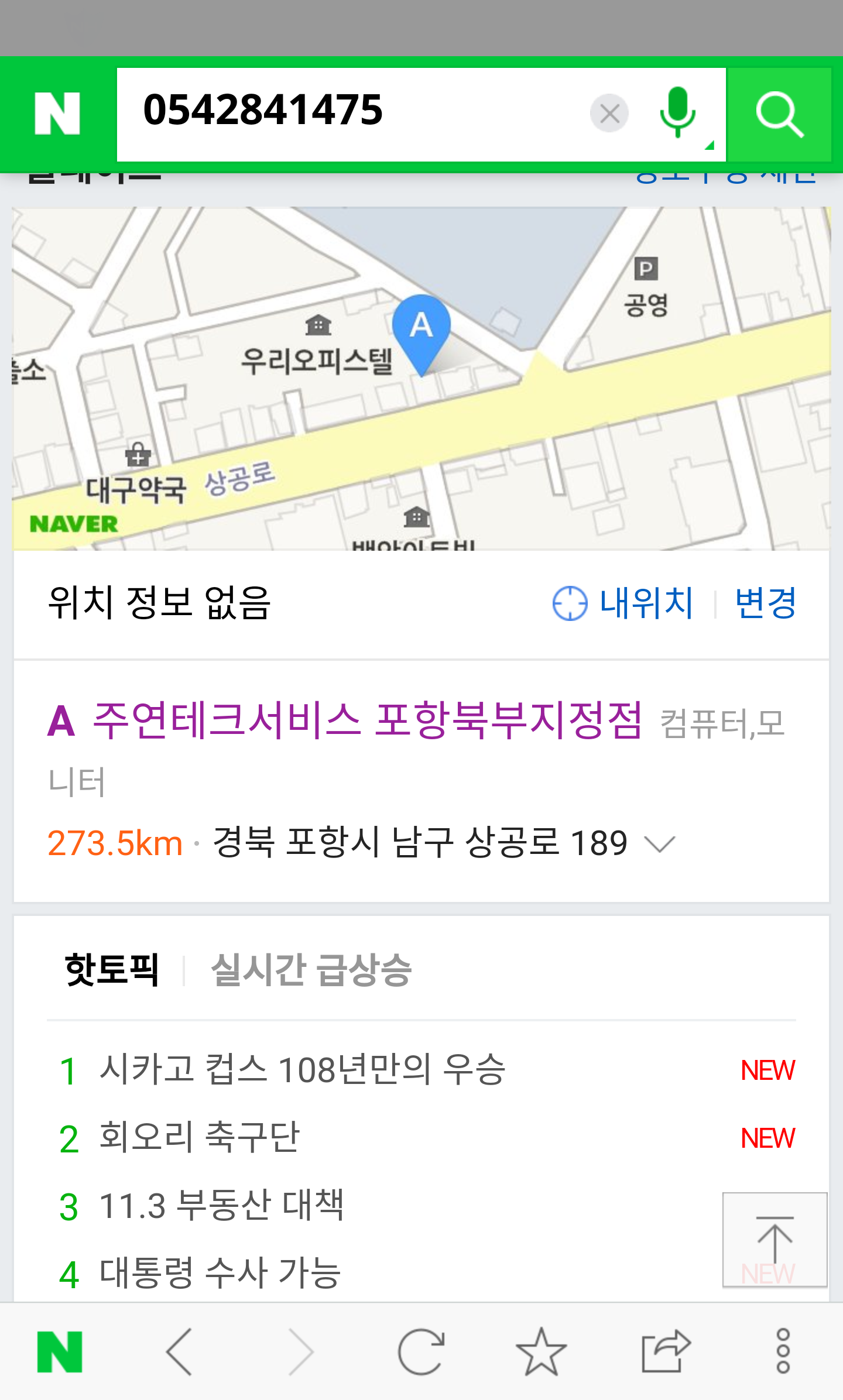The height and width of the screenshot is (1400, 843).
Task: Reload the current page
Action: pos(421,1351)
